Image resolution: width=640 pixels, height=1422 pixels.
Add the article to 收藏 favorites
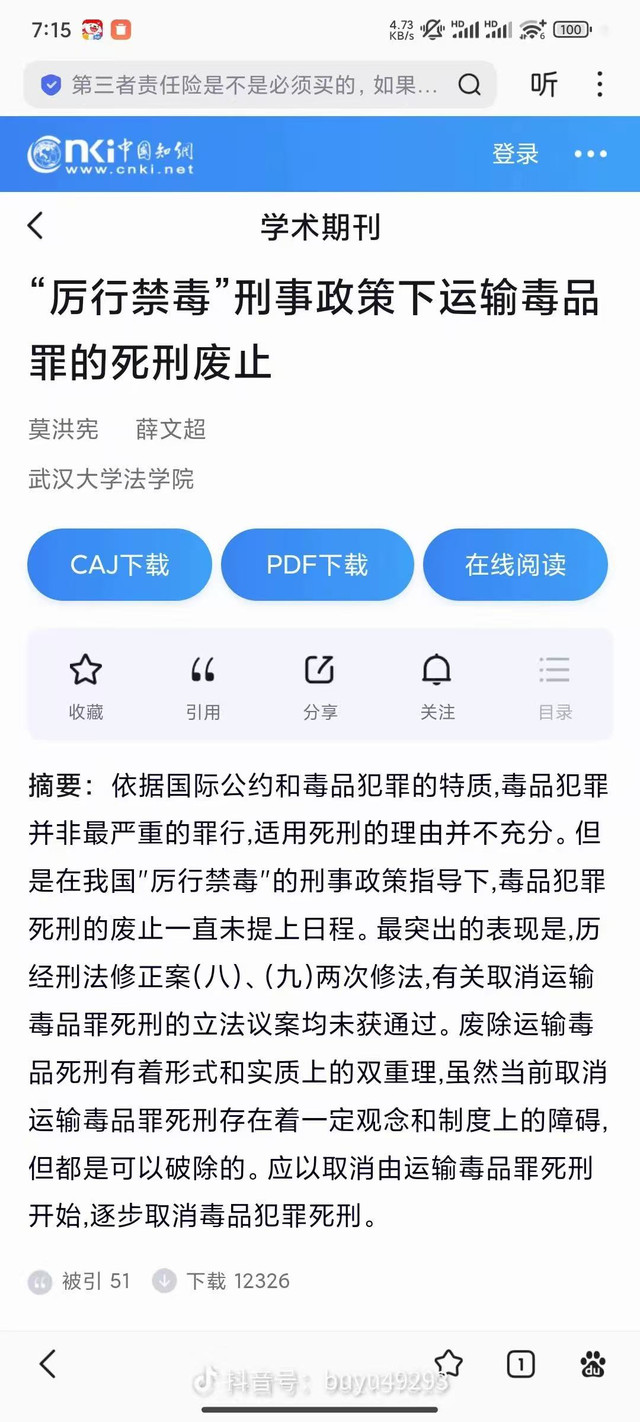point(86,685)
